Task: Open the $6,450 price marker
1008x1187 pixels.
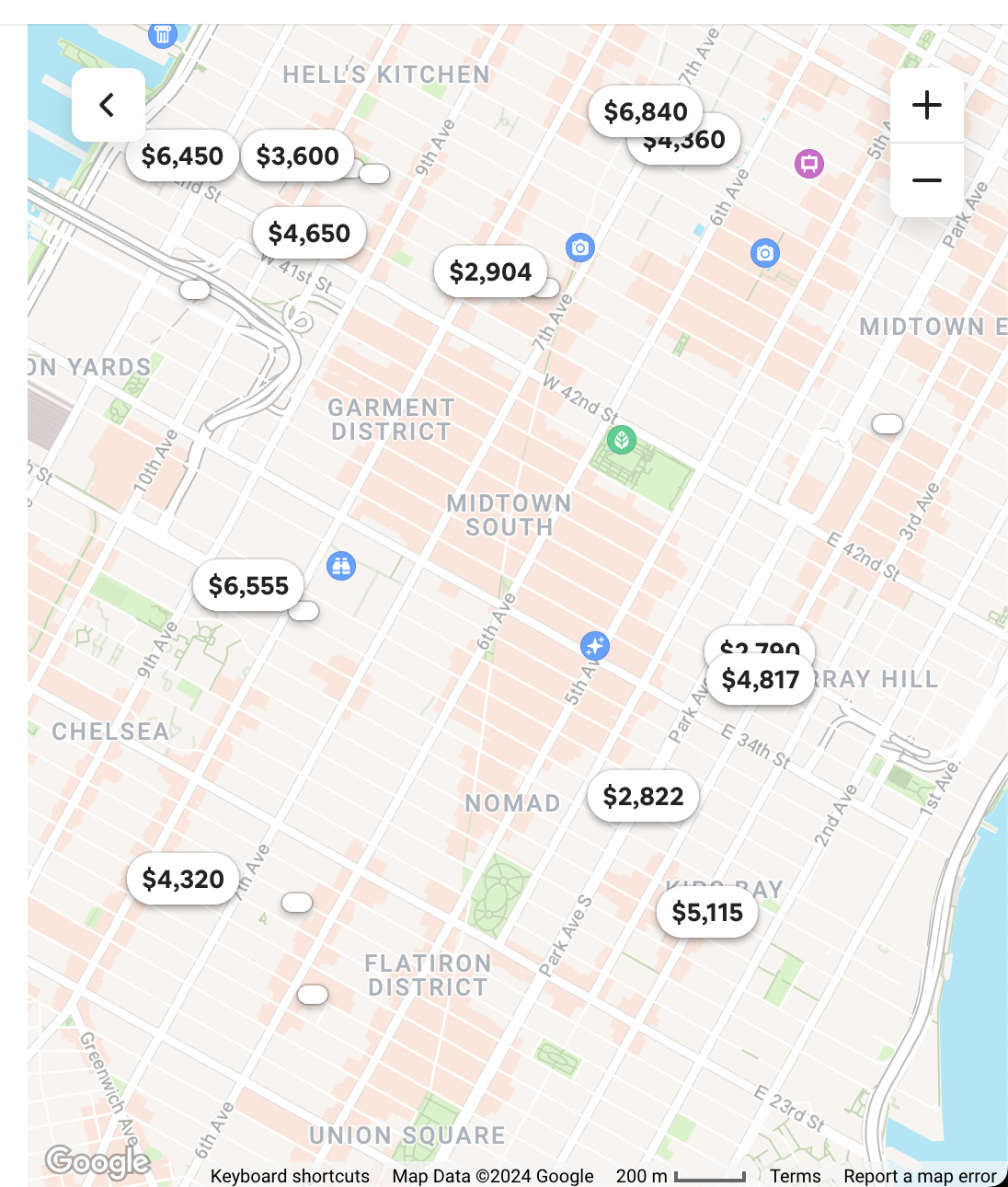Action: click(x=182, y=156)
